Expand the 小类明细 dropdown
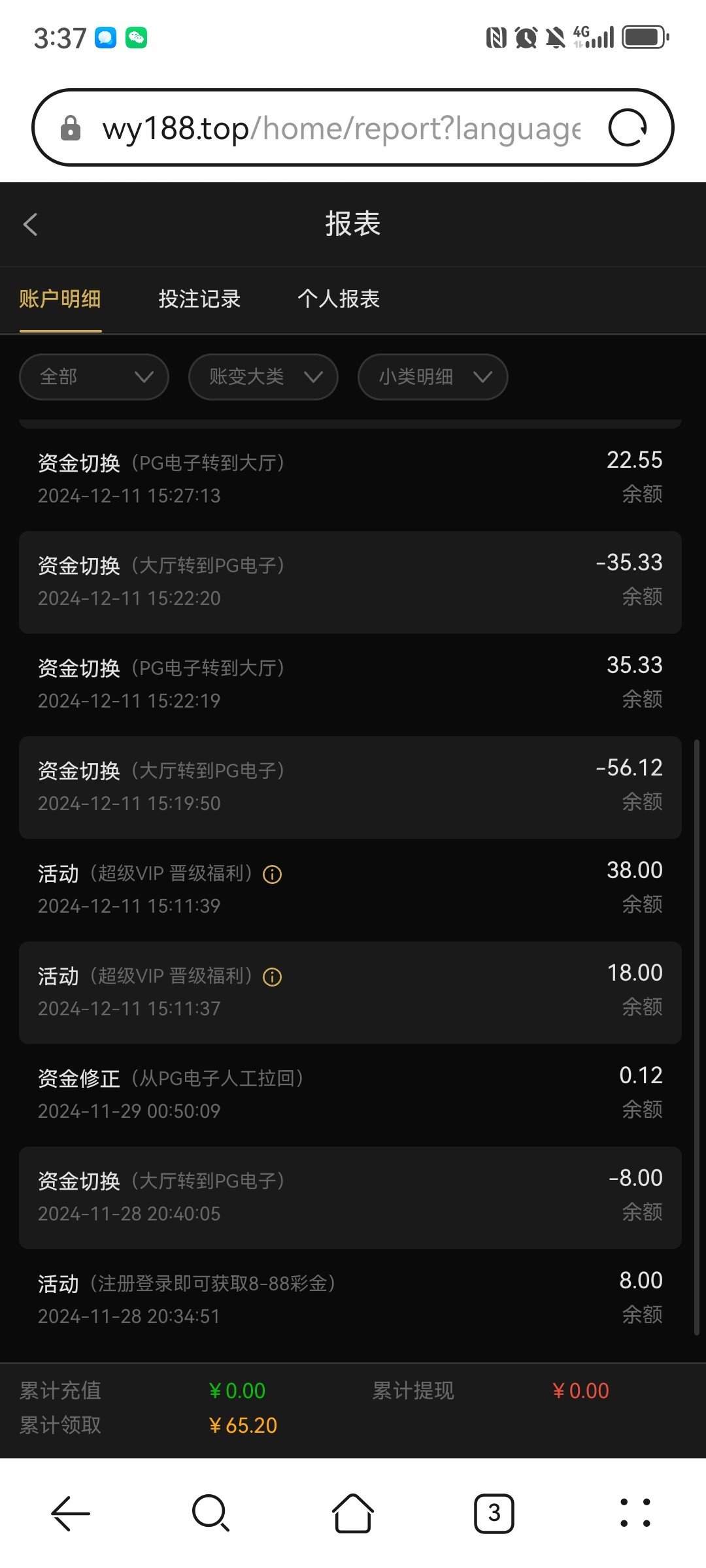Viewport: 706px width, 1568px height. tap(433, 377)
